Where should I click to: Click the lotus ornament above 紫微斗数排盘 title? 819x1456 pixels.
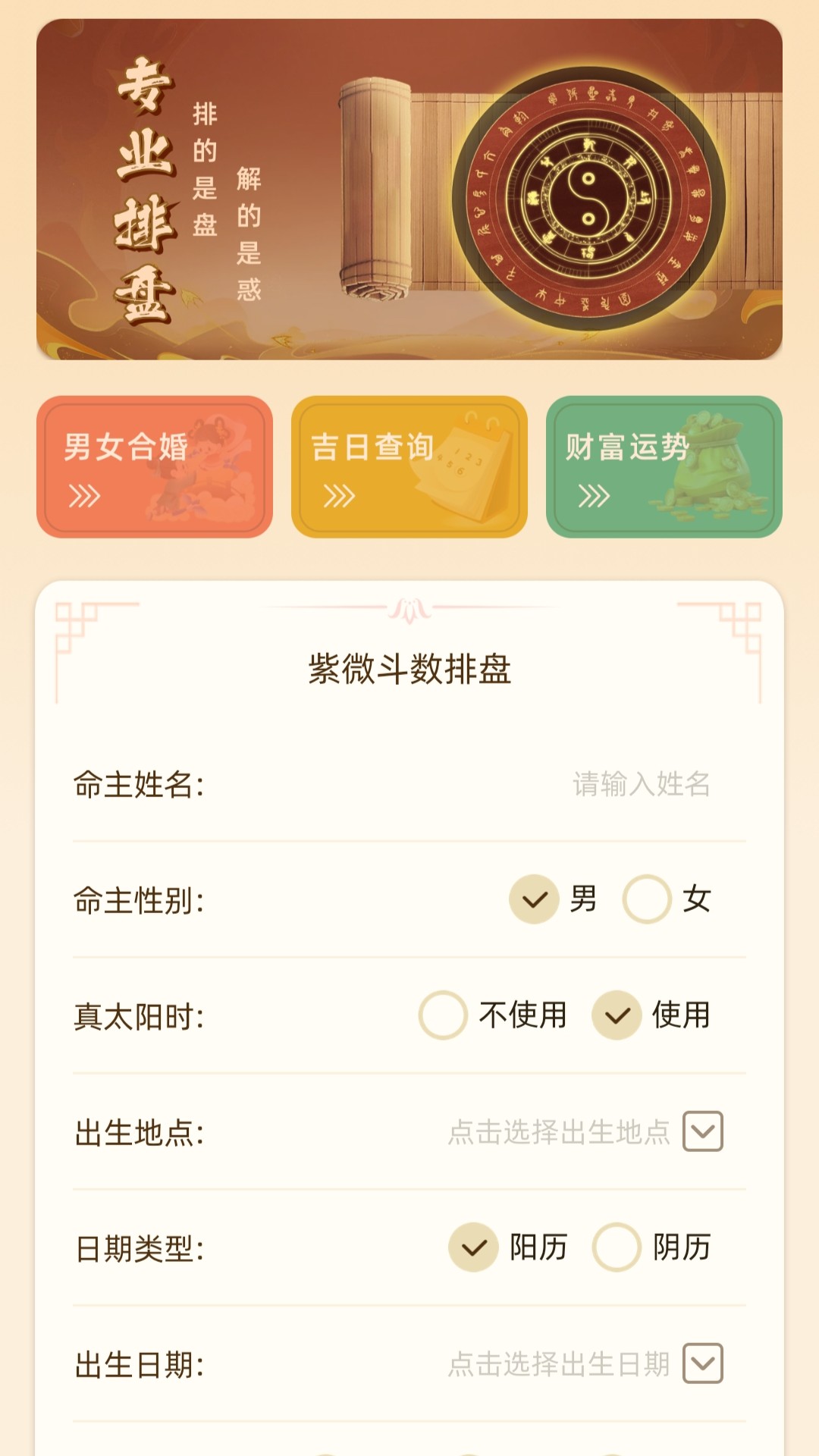pyautogui.click(x=409, y=608)
